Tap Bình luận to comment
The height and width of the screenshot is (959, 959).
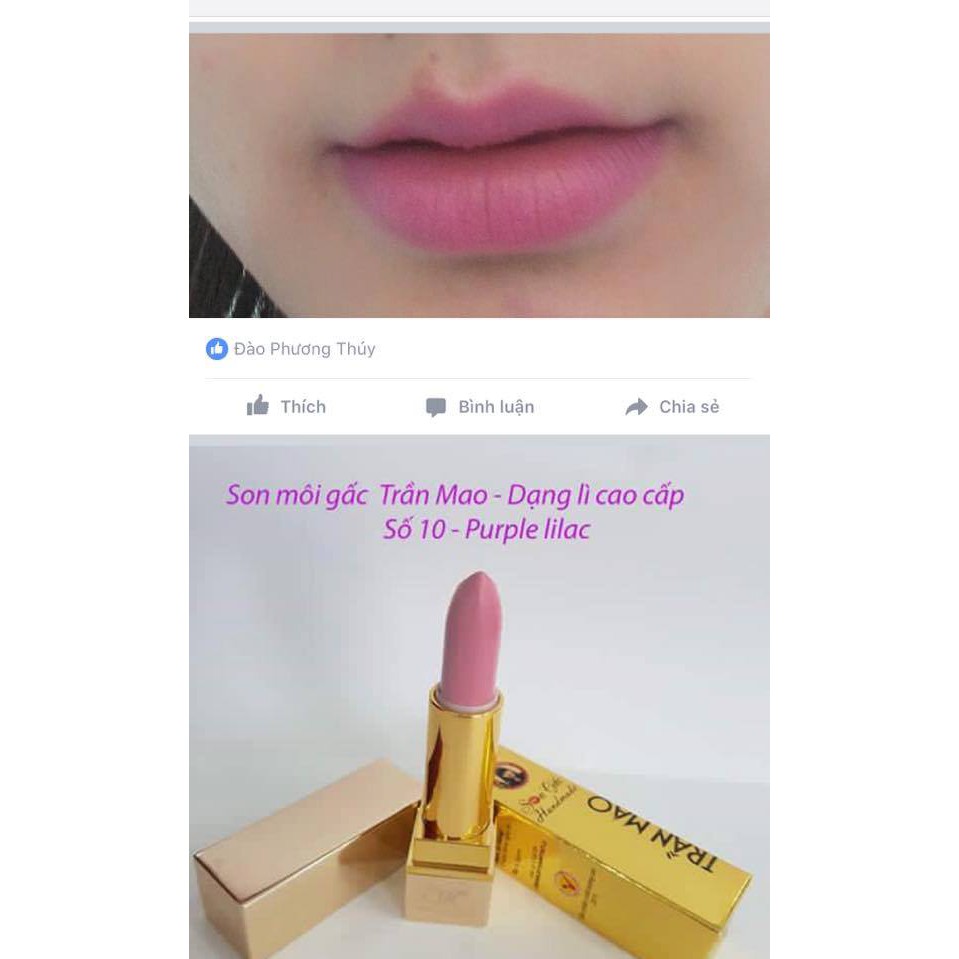480,407
